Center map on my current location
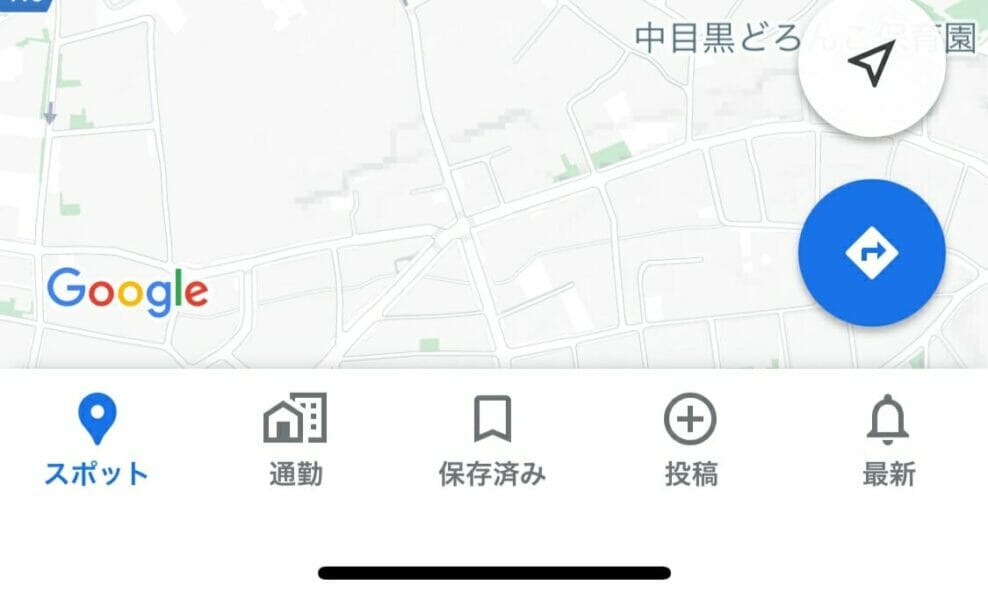The height and width of the screenshot is (600, 988). (871, 66)
